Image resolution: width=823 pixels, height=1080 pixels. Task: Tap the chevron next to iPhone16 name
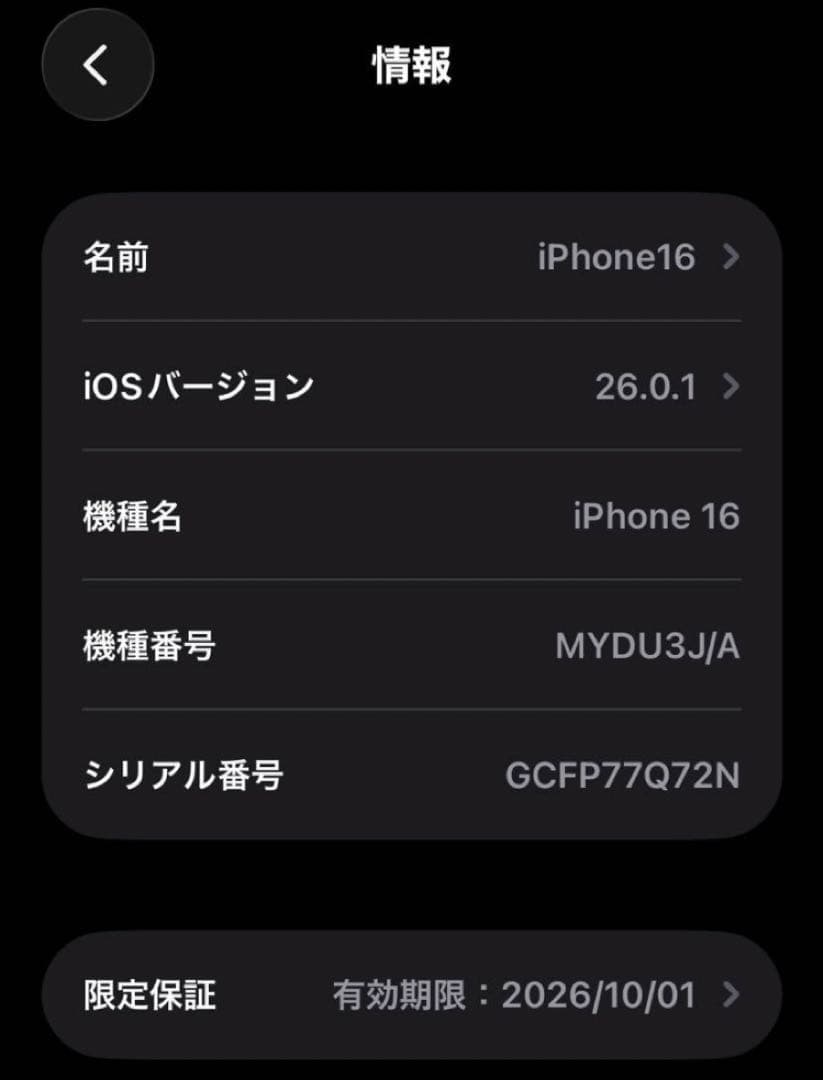(x=729, y=258)
